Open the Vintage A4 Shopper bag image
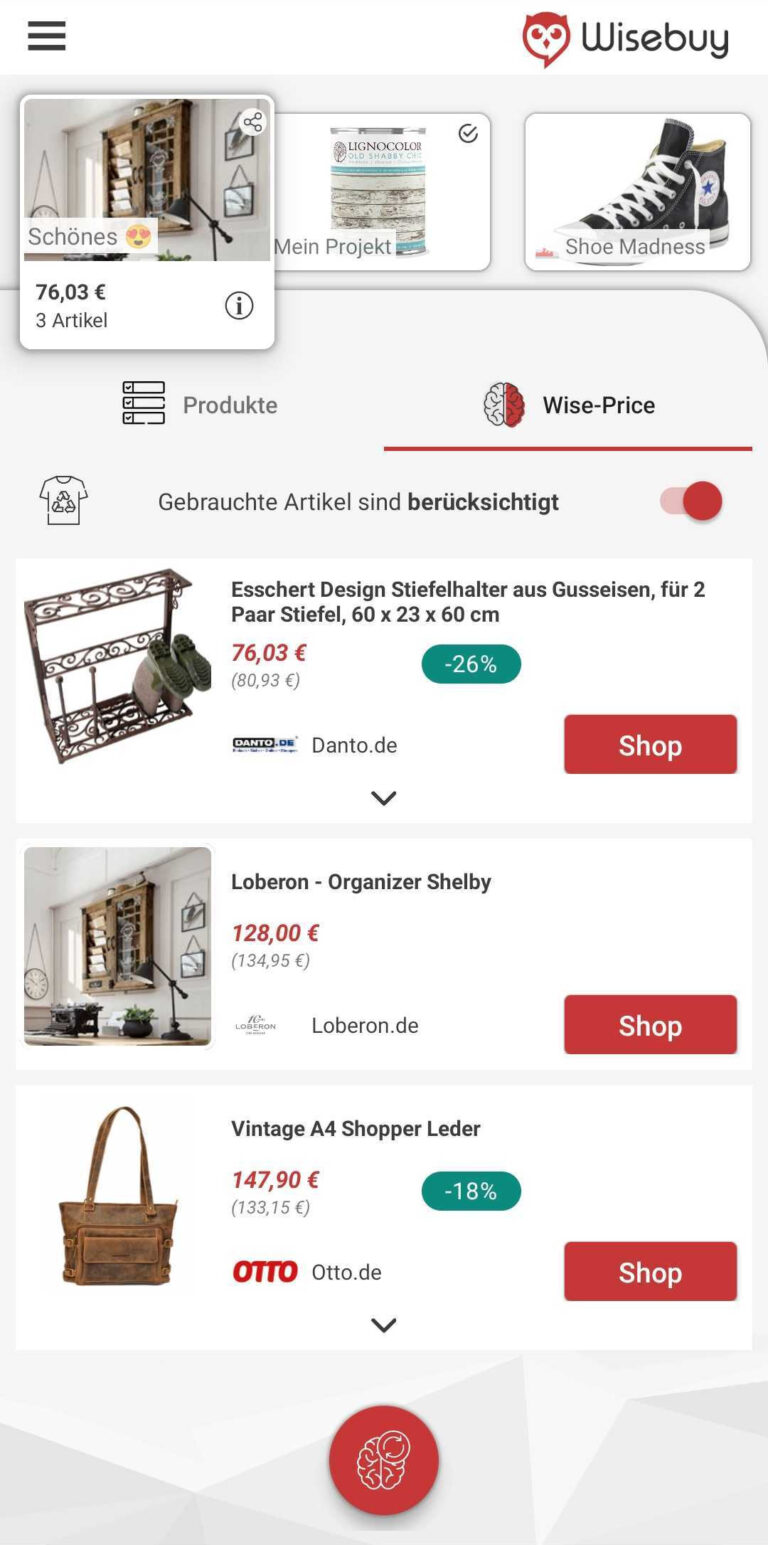Viewport: 768px width, 1545px height. [118, 1195]
